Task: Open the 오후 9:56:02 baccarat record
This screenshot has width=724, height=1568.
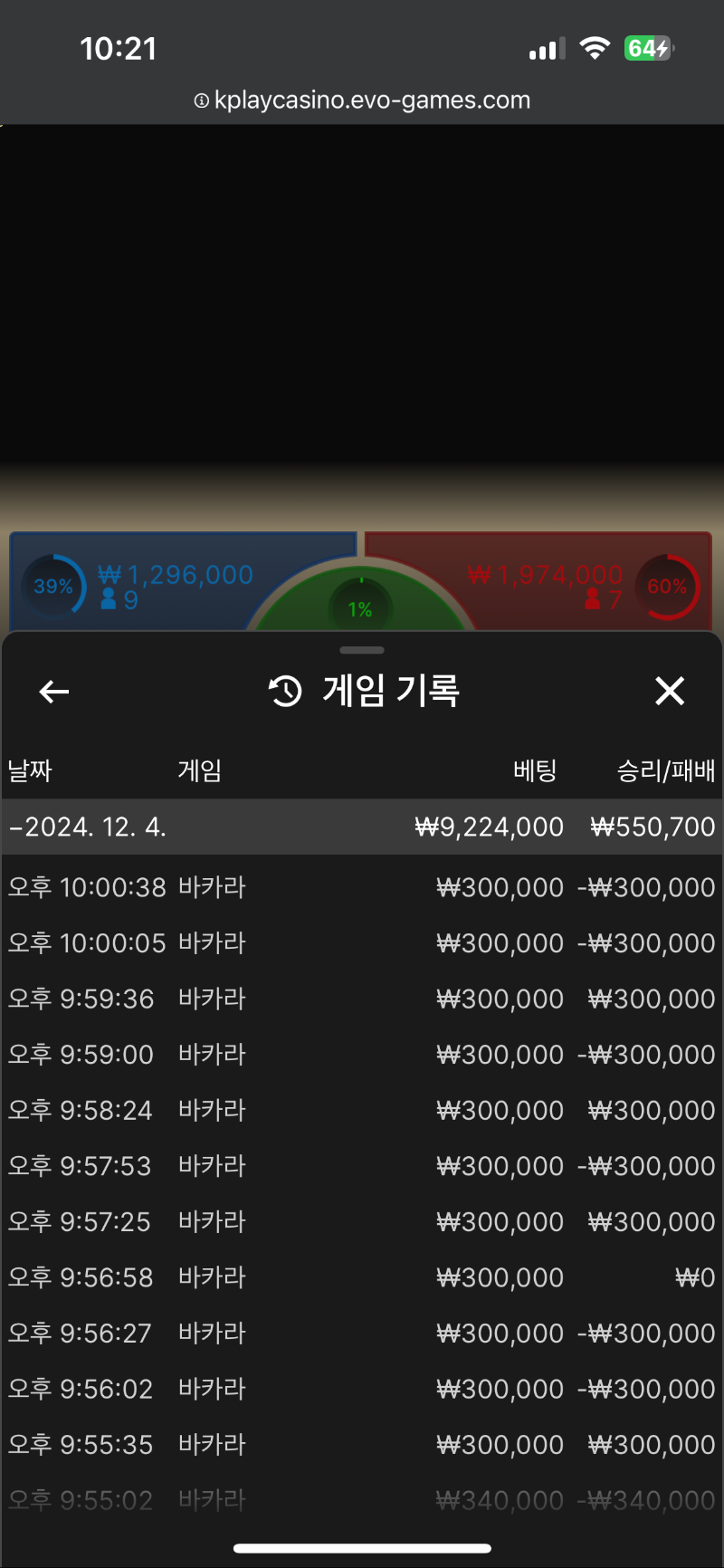Action: point(362,1389)
